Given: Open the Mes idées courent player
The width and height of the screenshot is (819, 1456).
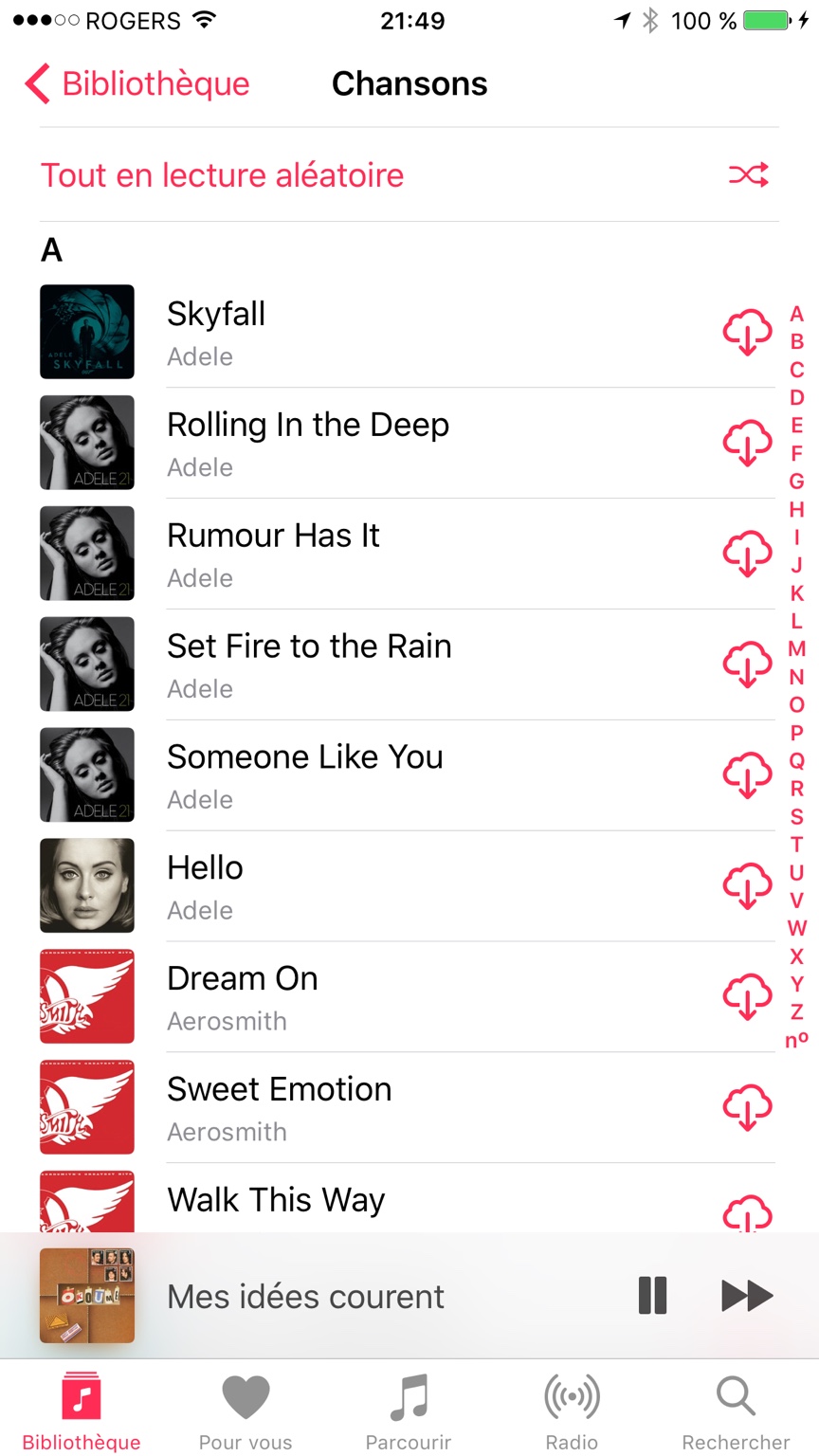Looking at the screenshot, I should (x=305, y=1296).
